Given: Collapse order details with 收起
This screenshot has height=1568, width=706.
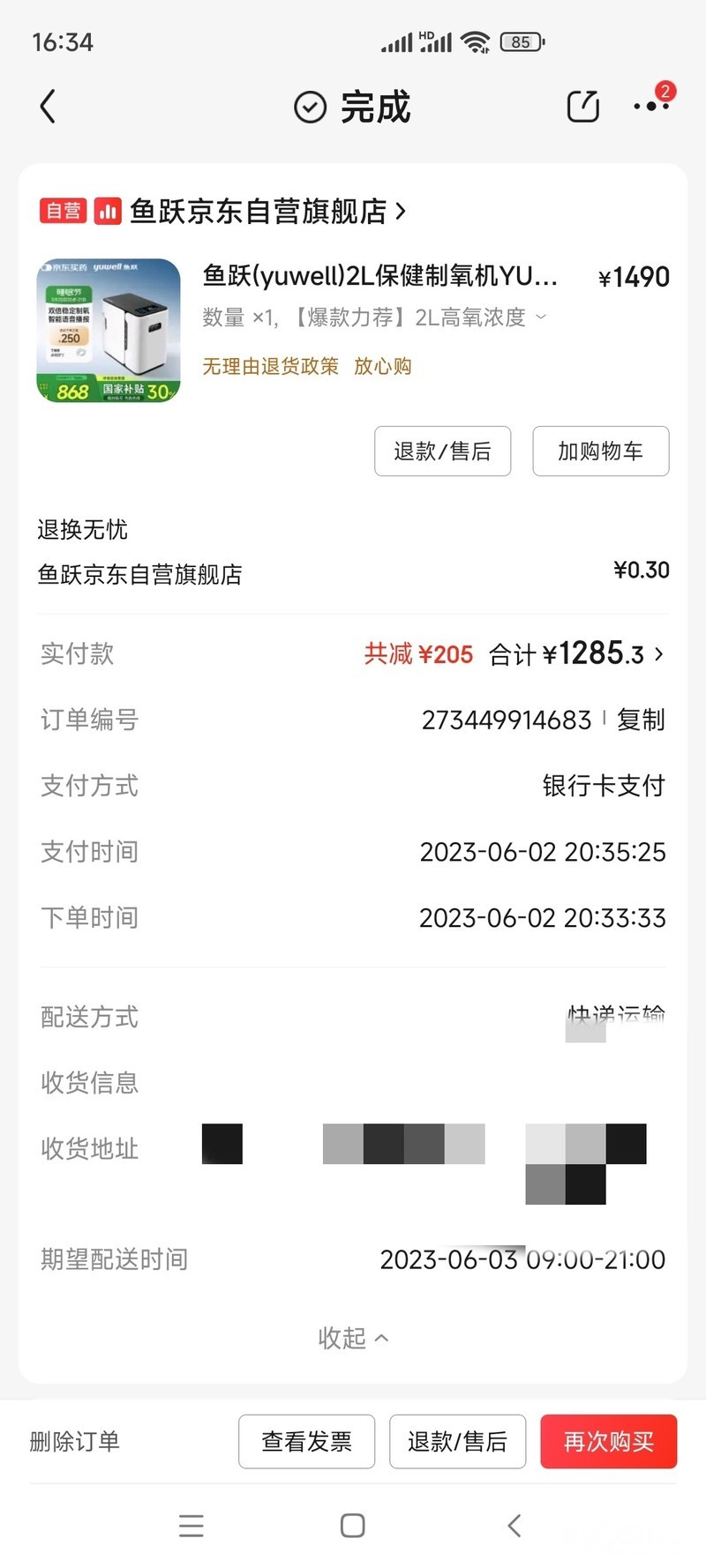Looking at the screenshot, I should click(353, 1338).
